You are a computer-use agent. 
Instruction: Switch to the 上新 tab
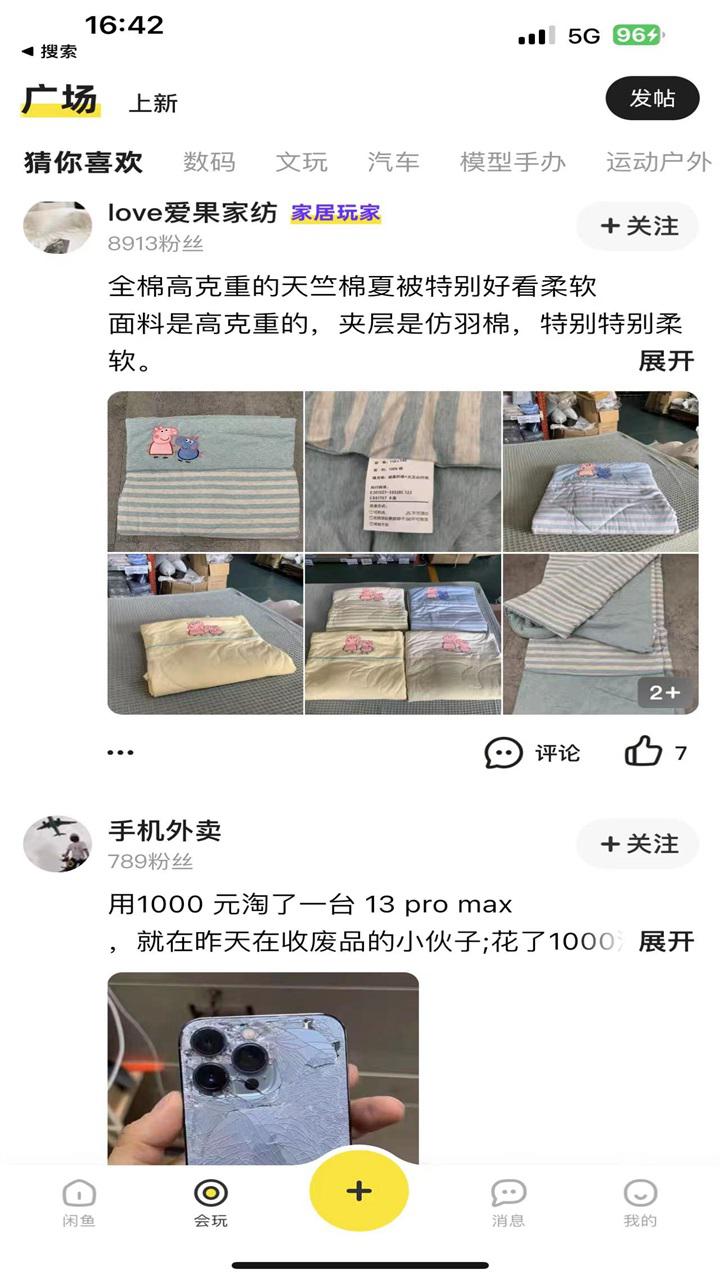coord(153,103)
